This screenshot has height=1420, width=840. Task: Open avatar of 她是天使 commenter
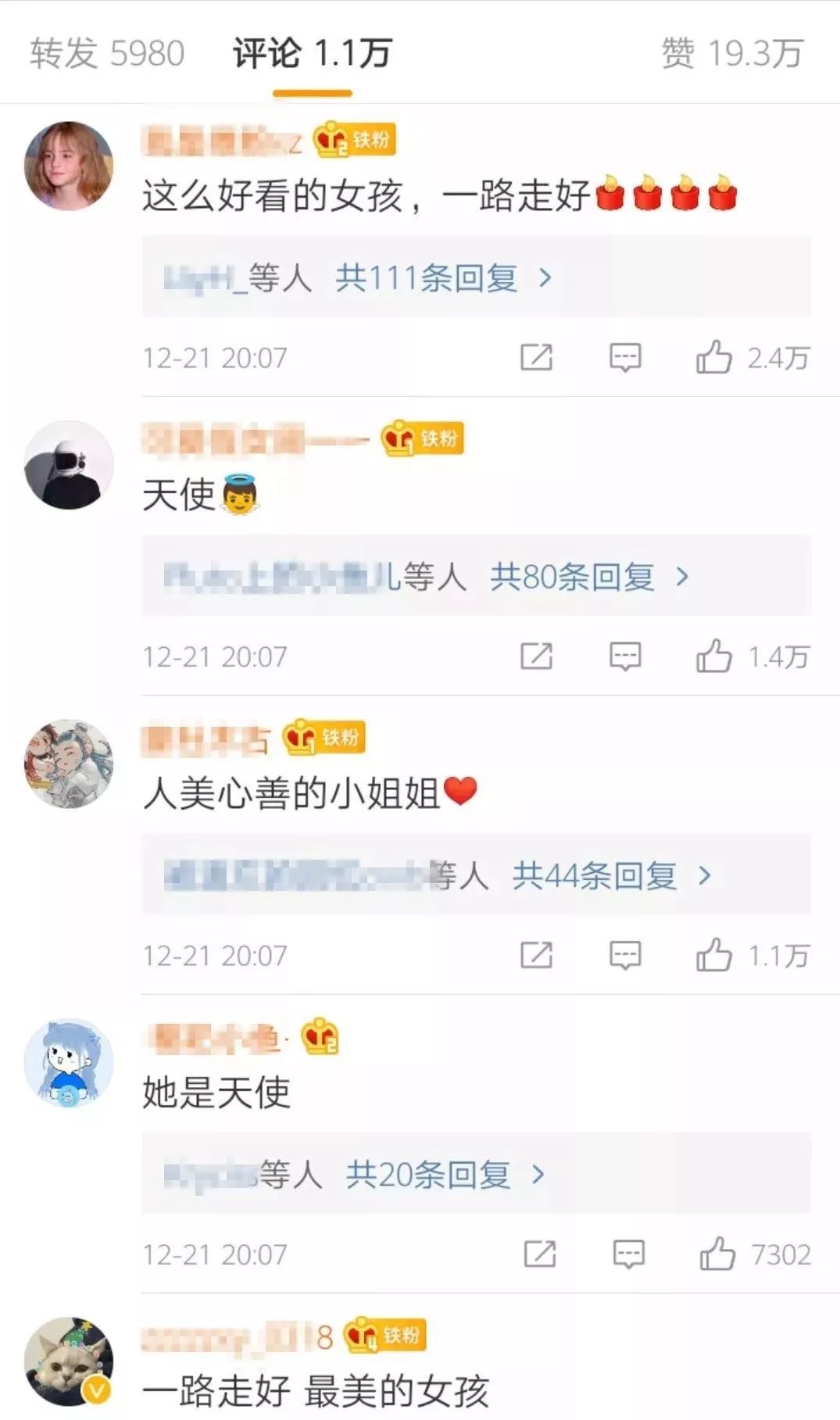(69, 1062)
